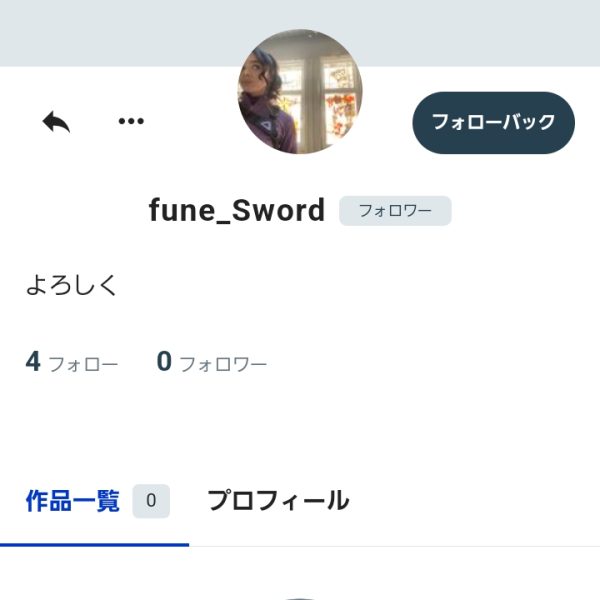Open fune_Sword's profile picture

300,92
